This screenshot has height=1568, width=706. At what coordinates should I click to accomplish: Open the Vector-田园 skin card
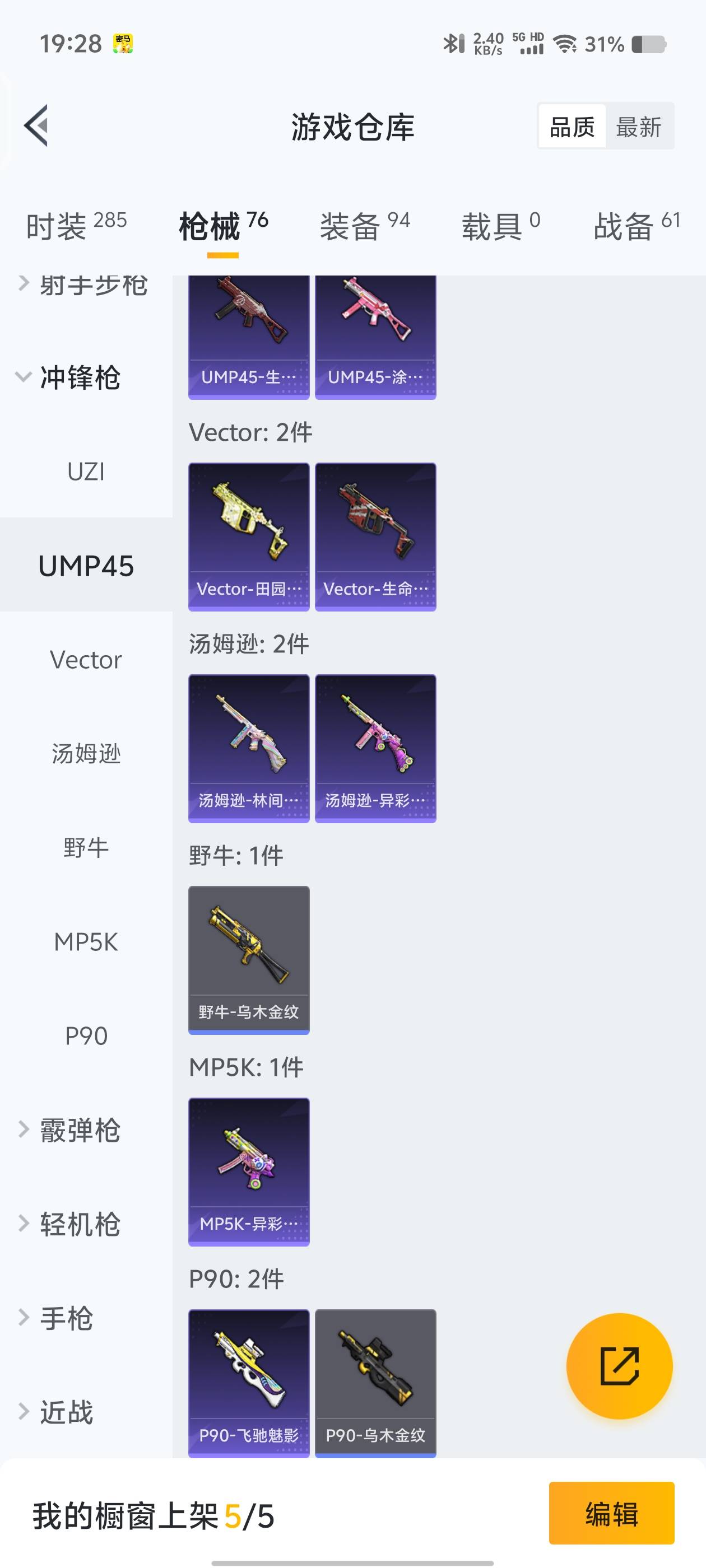(249, 537)
